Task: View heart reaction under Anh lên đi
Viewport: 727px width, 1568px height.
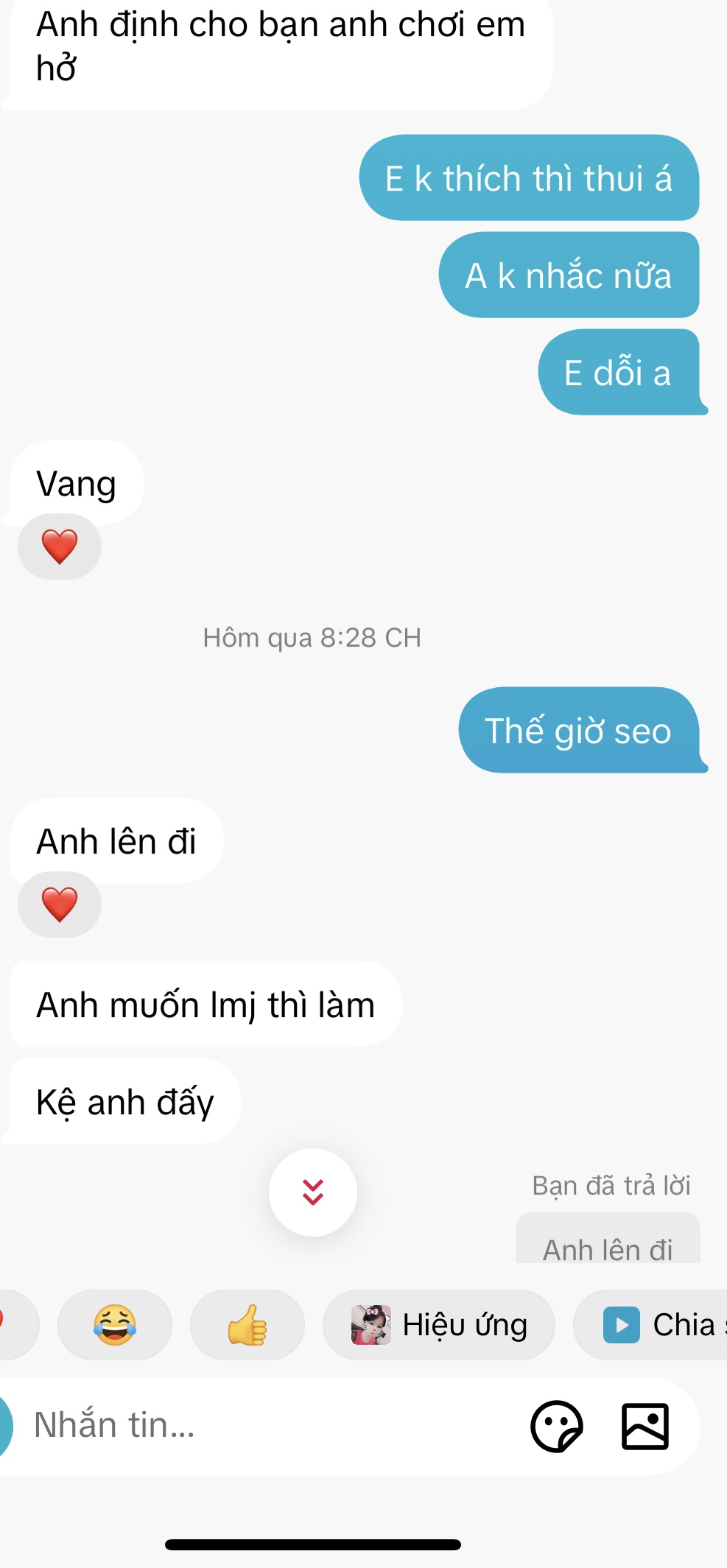Action: 60,904
